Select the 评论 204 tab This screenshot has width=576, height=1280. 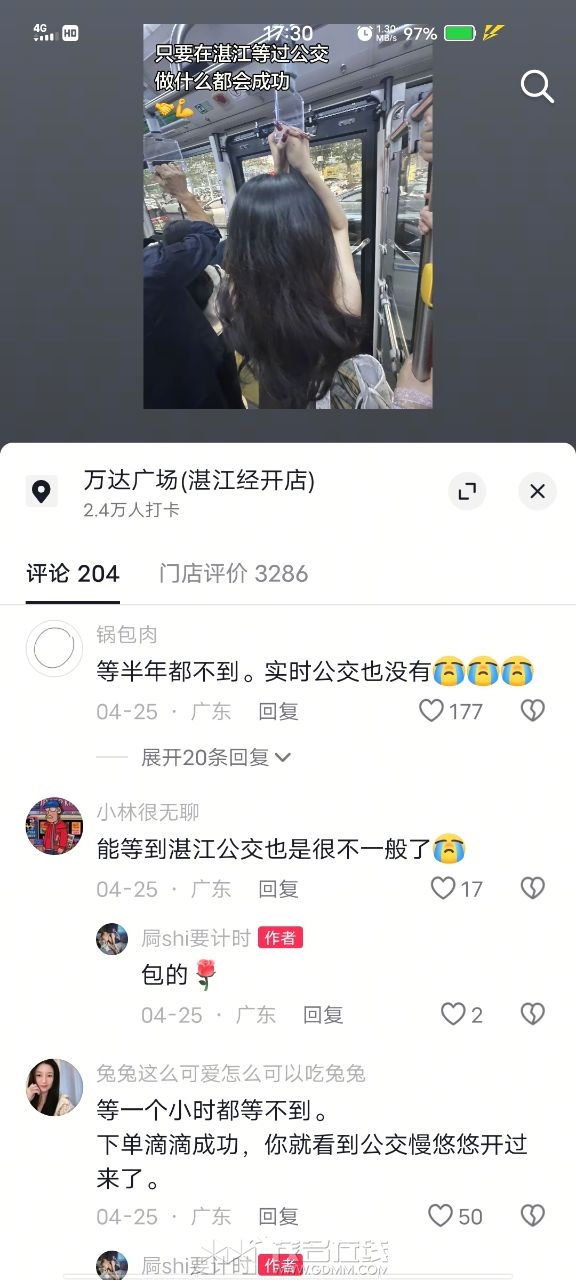tap(73, 573)
